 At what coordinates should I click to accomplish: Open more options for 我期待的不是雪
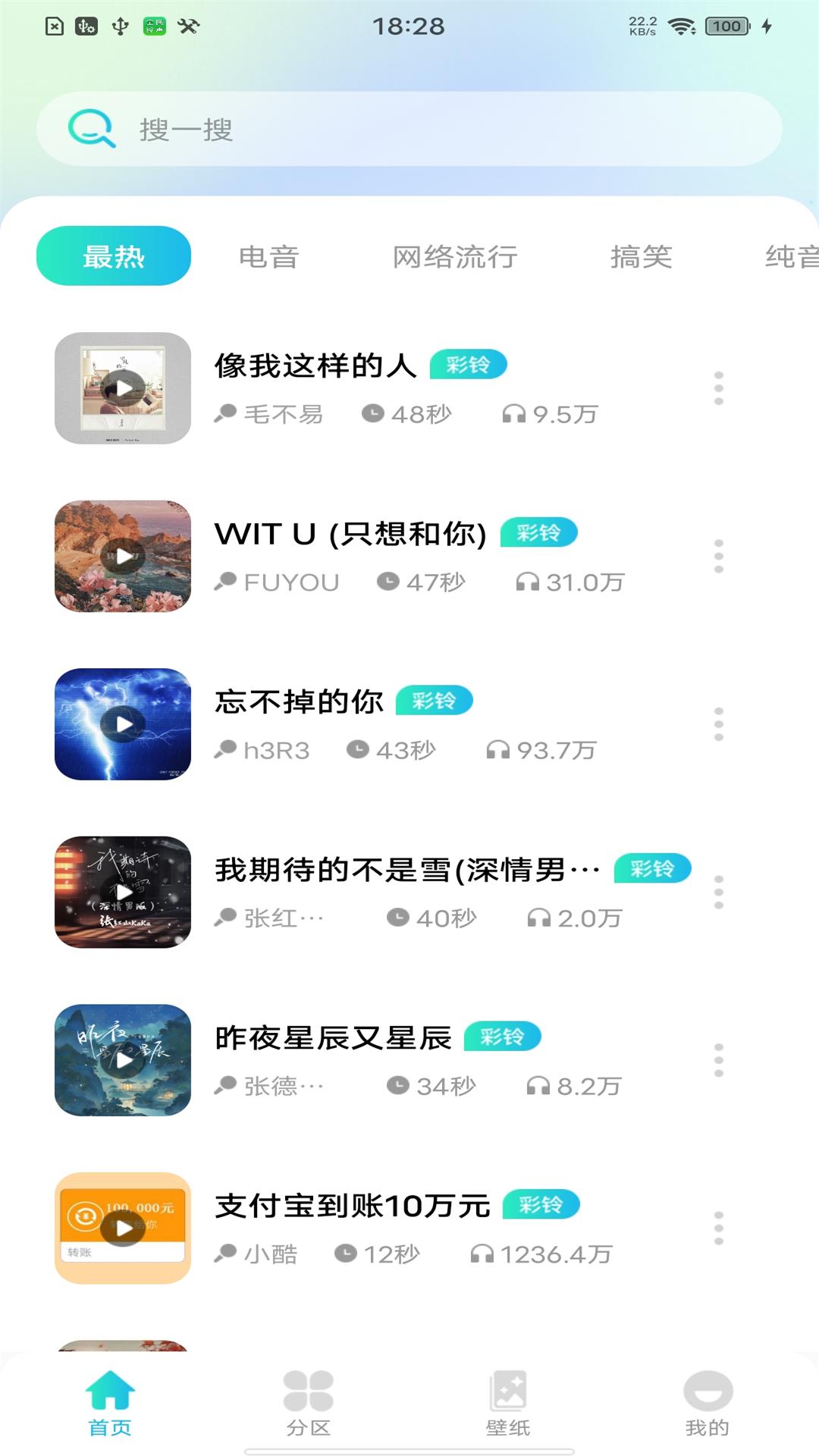coord(718,893)
